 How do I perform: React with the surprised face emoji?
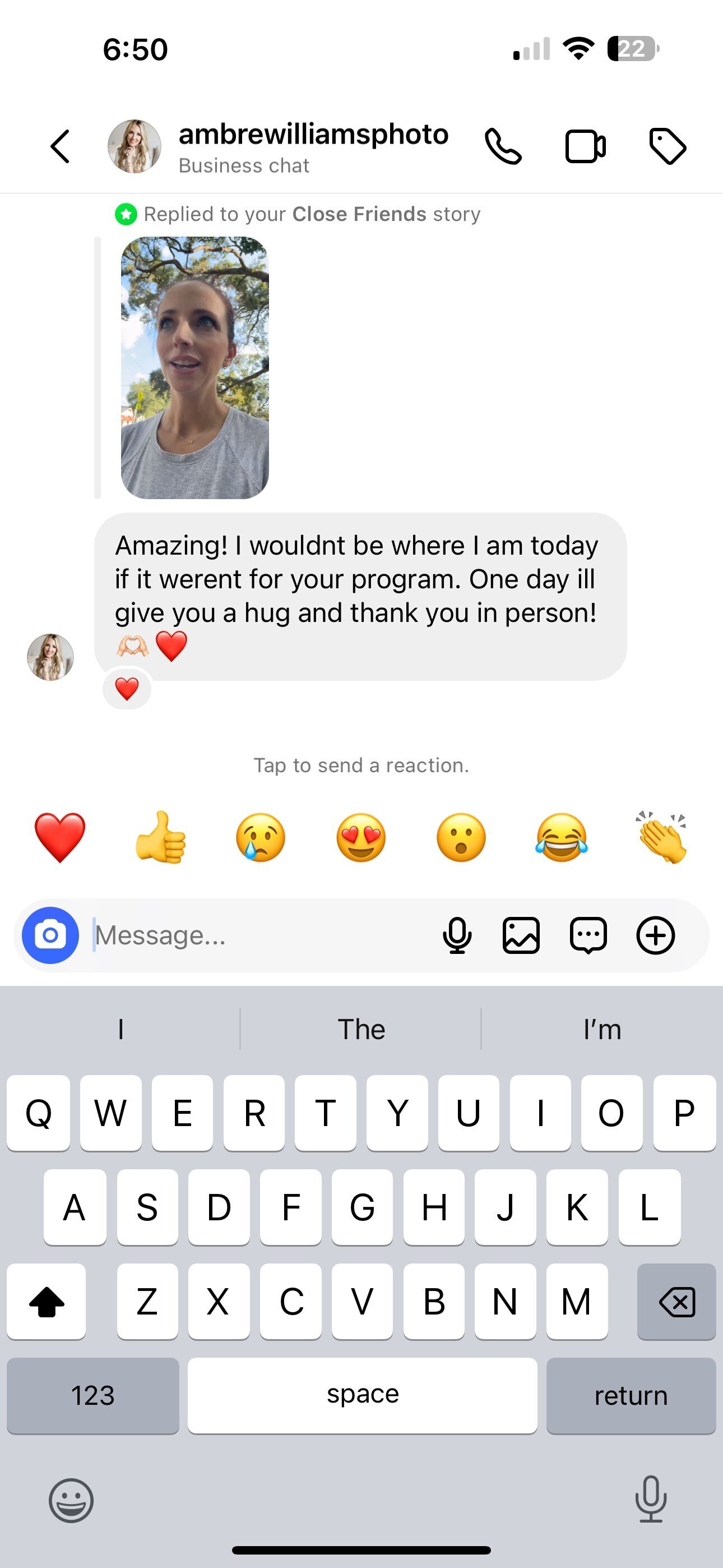click(x=461, y=838)
